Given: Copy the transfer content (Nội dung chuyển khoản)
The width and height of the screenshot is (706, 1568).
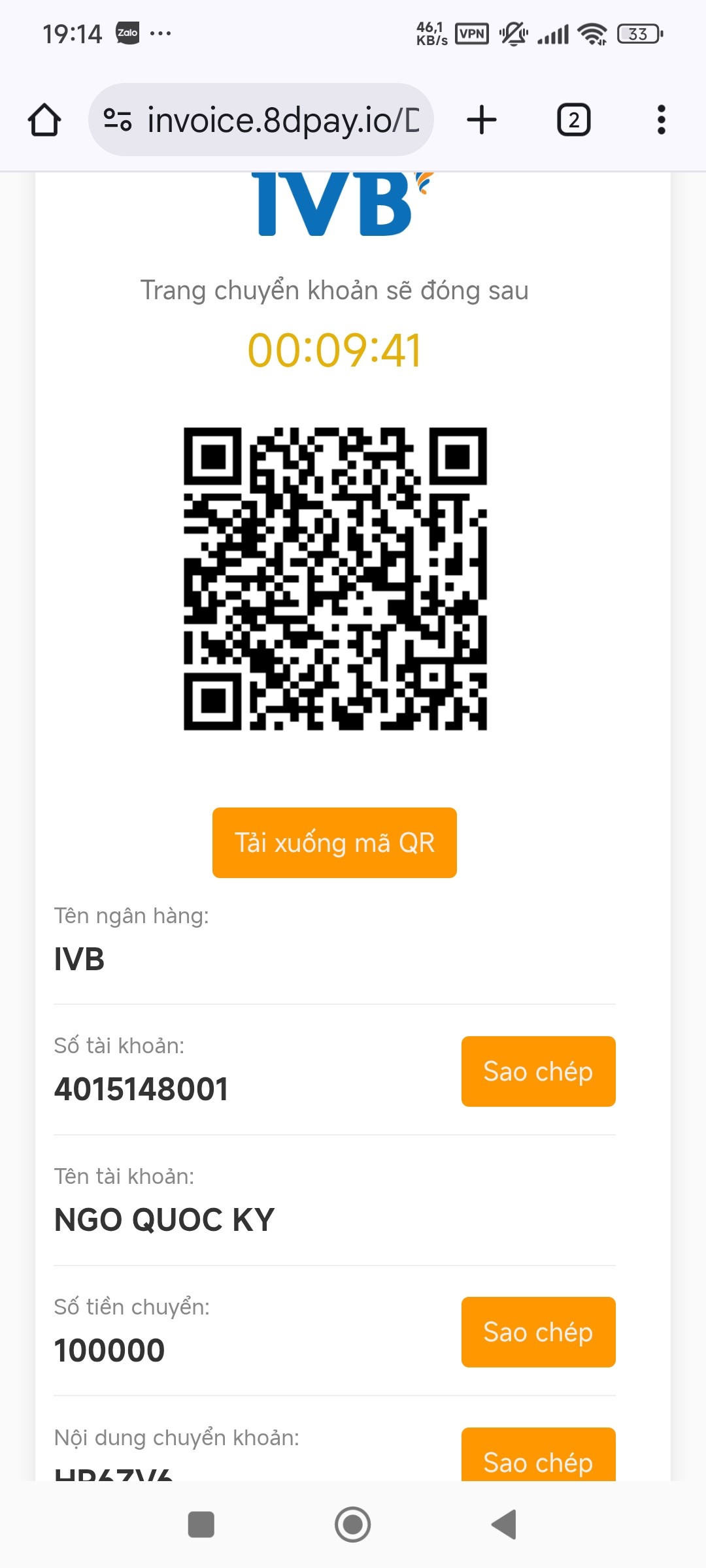Looking at the screenshot, I should coord(538,1458).
